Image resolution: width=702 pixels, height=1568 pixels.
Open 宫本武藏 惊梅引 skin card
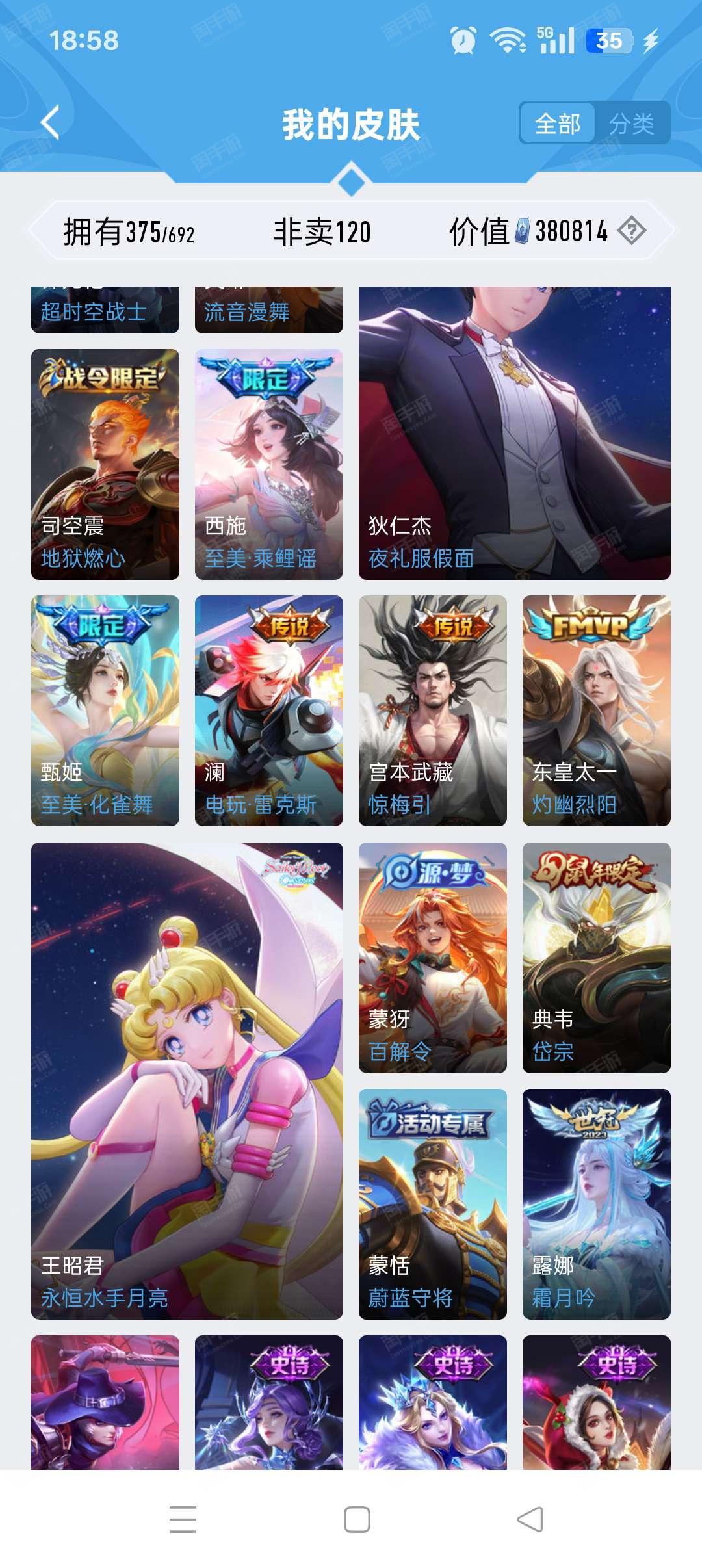pyautogui.click(x=433, y=711)
